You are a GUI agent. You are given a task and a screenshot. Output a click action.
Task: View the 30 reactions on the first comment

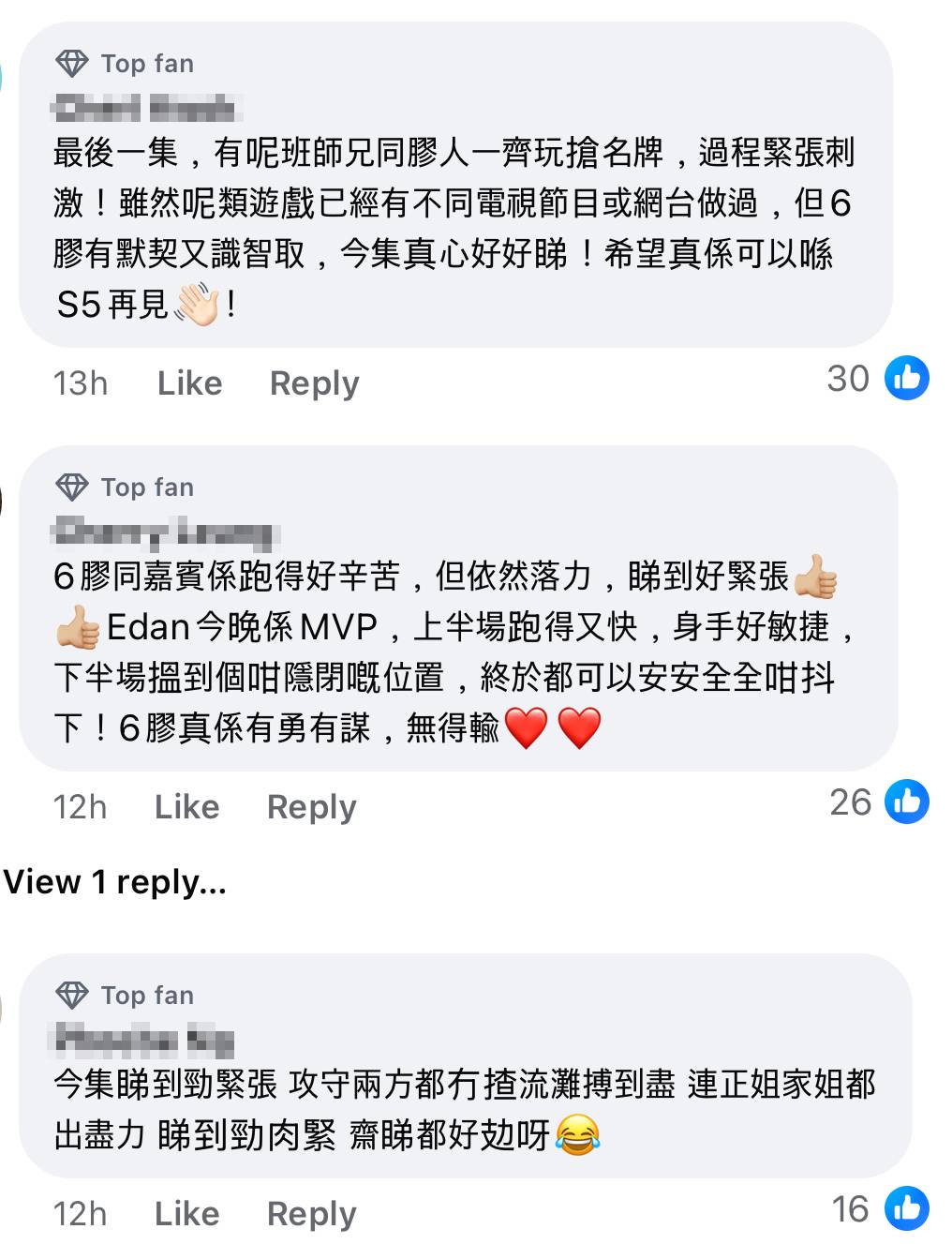pos(877,379)
